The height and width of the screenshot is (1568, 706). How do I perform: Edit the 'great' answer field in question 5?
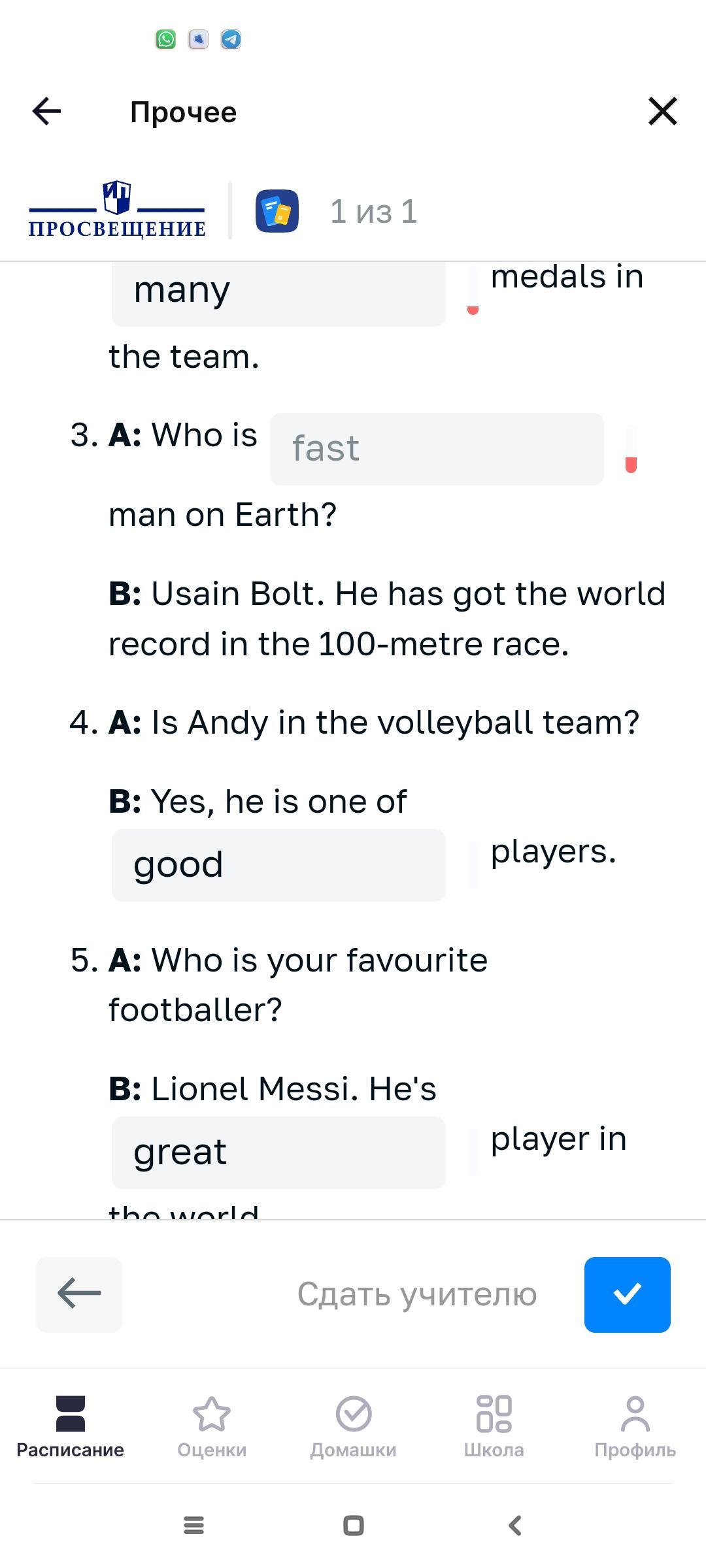[x=278, y=1152]
